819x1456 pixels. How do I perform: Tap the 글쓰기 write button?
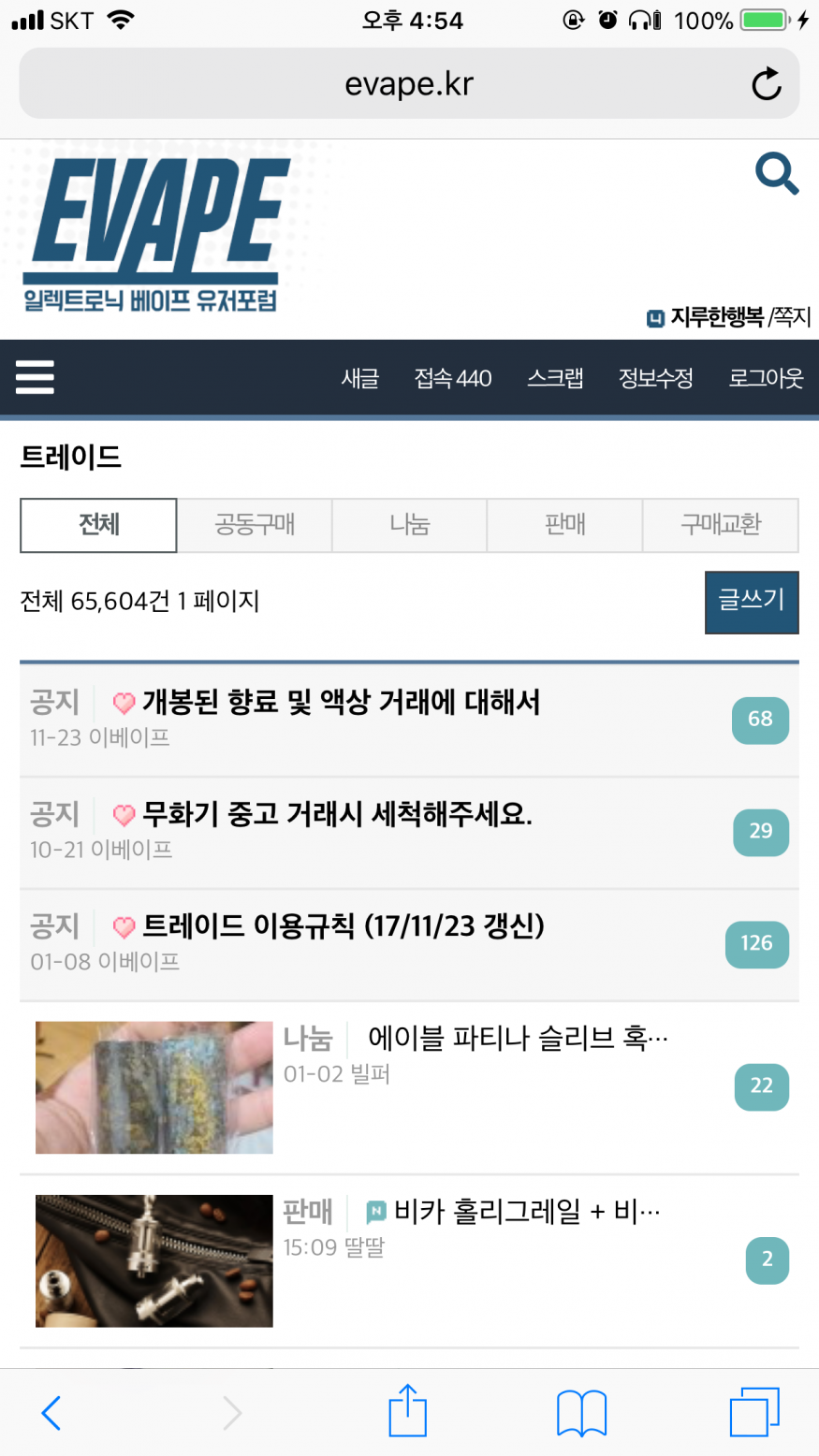click(751, 602)
